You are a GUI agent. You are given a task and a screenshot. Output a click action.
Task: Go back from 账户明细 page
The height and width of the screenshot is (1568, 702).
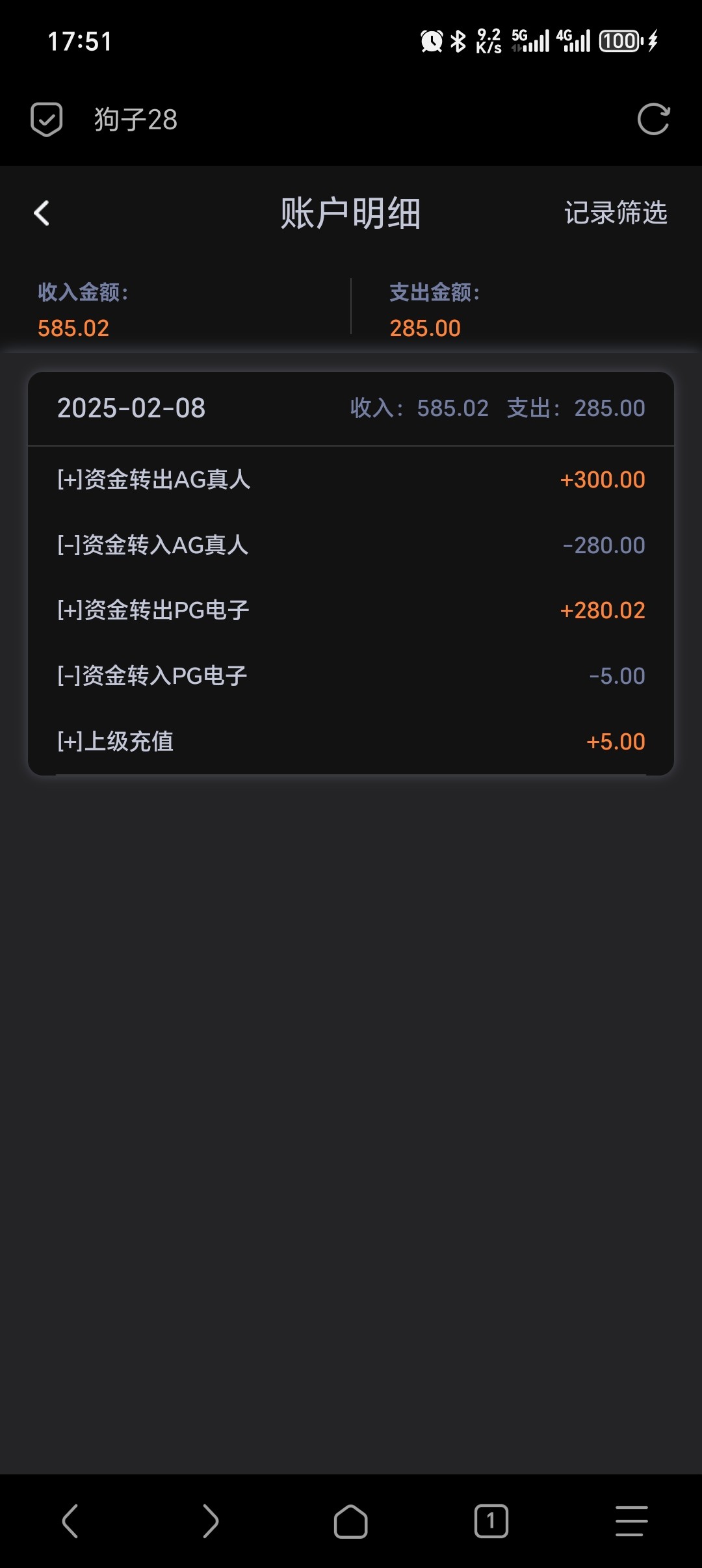[x=42, y=213]
